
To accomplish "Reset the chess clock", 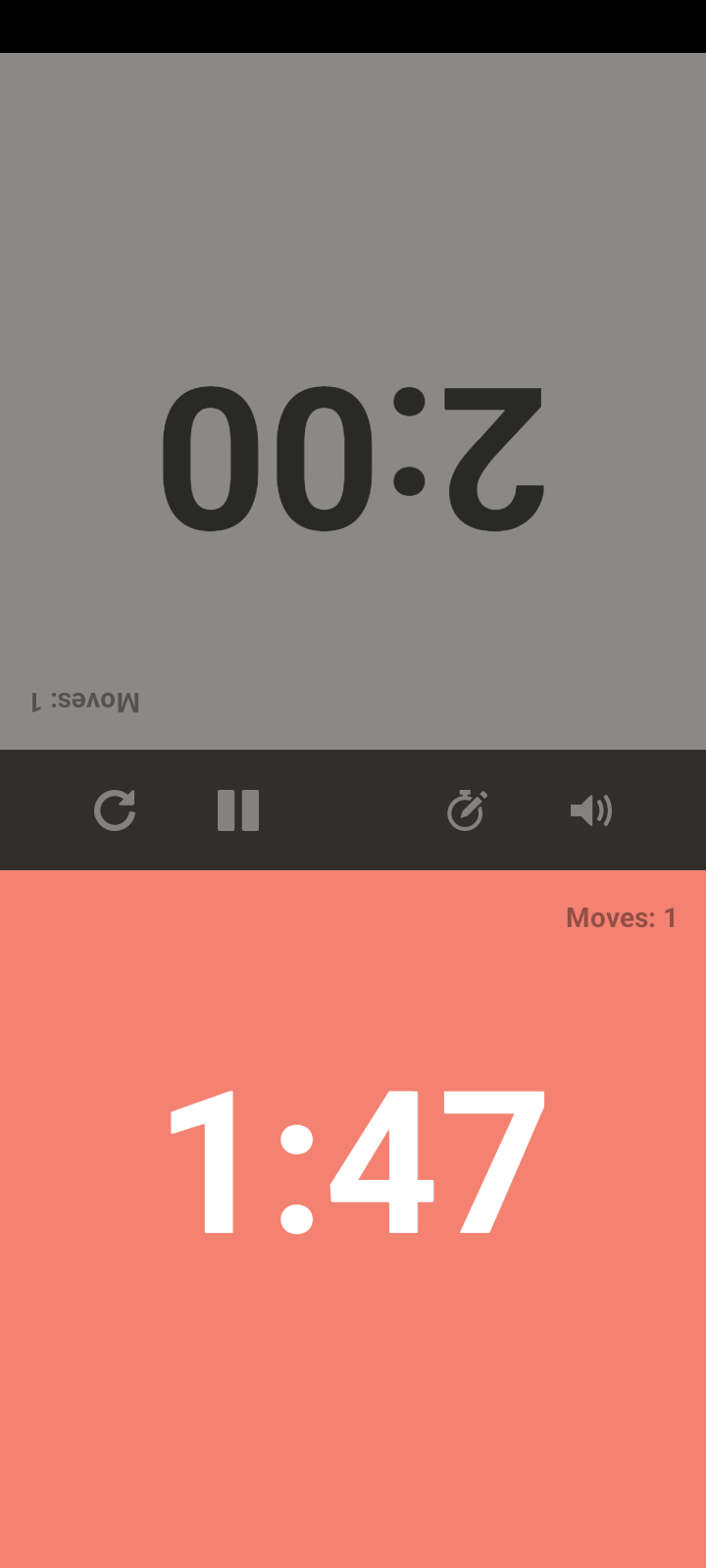I will tap(115, 810).
